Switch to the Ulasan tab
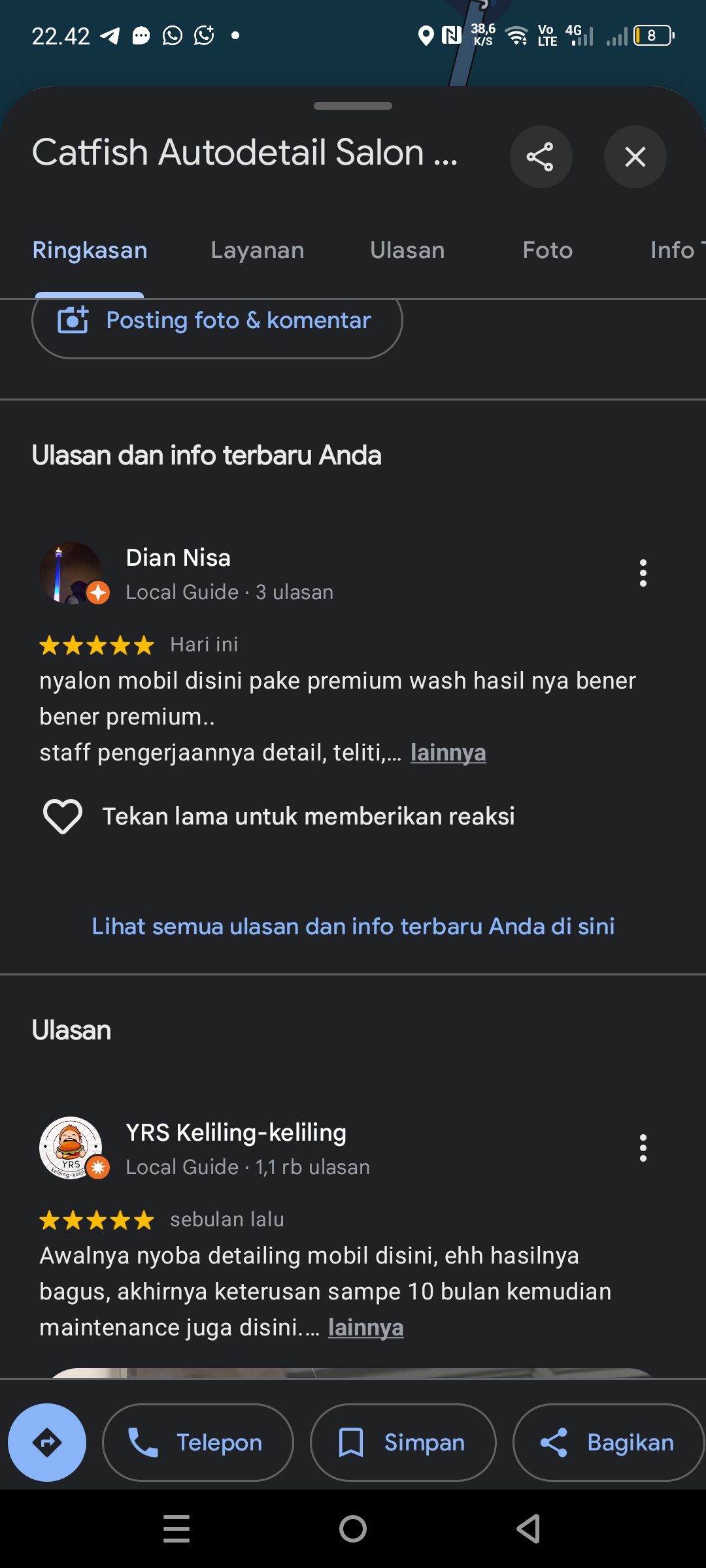The height and width of the screenshot is (1568, 706). pyautogui.click(x=407, y=250)
